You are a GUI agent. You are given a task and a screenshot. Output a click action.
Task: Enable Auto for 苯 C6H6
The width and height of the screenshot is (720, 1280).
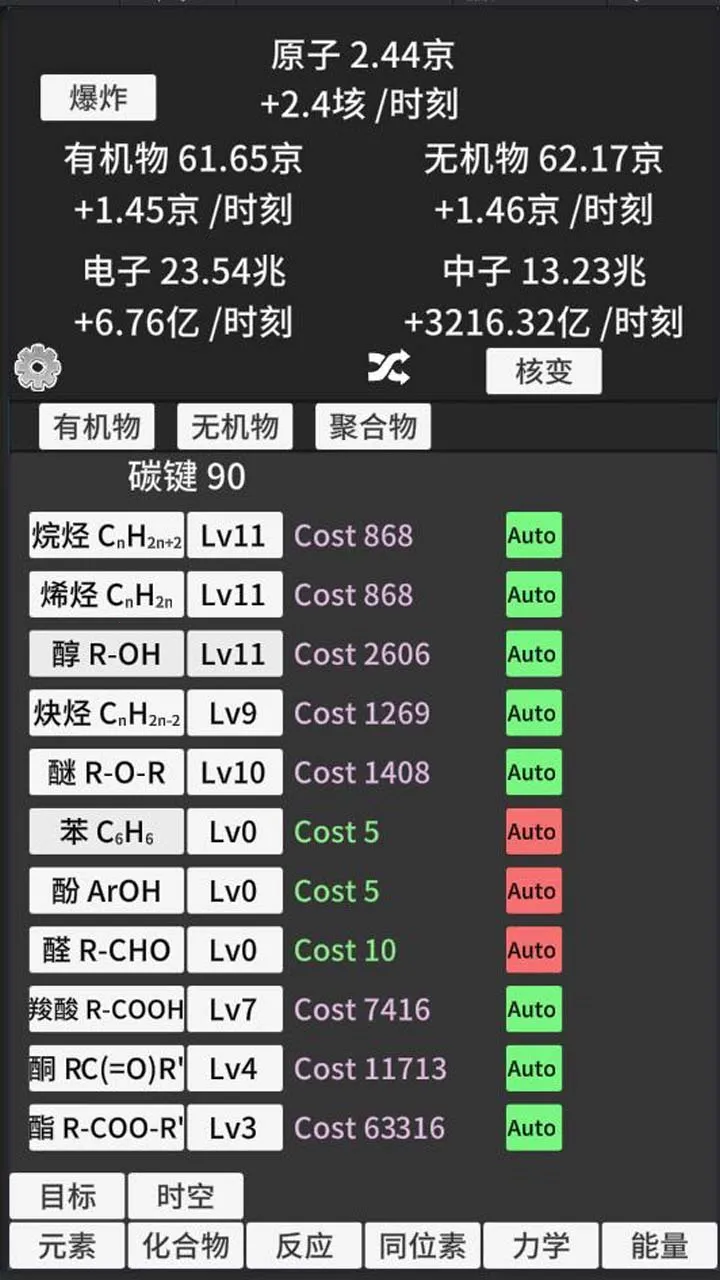point(533,831)
